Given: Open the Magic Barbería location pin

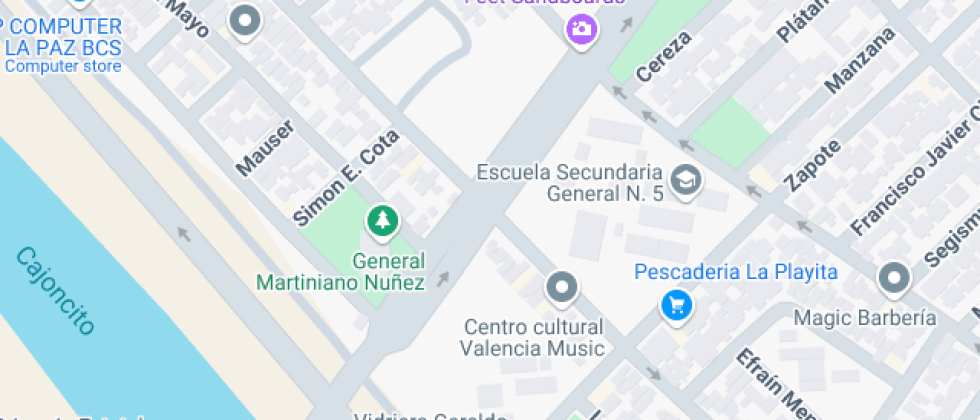Looking at the screenshot, I should pos(892,279).
